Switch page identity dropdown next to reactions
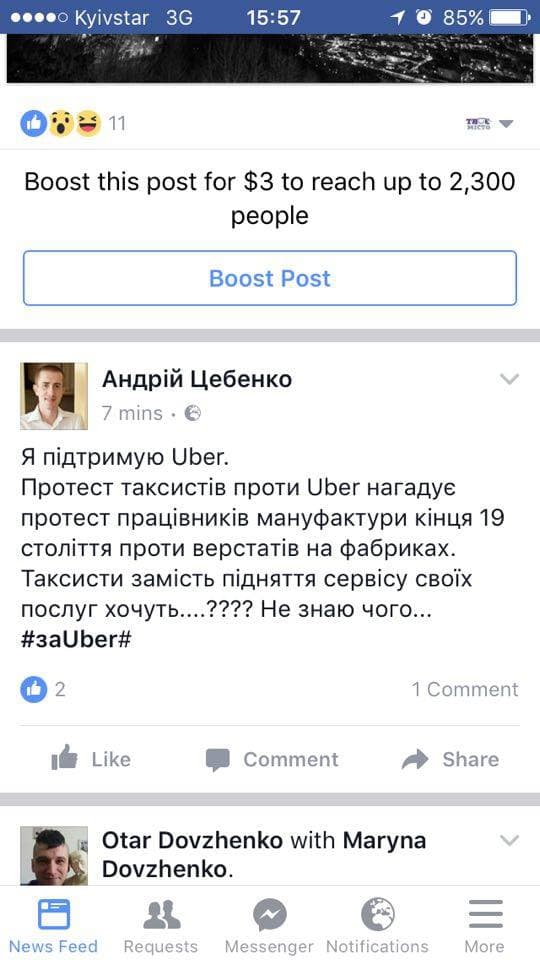 point(489,124)
